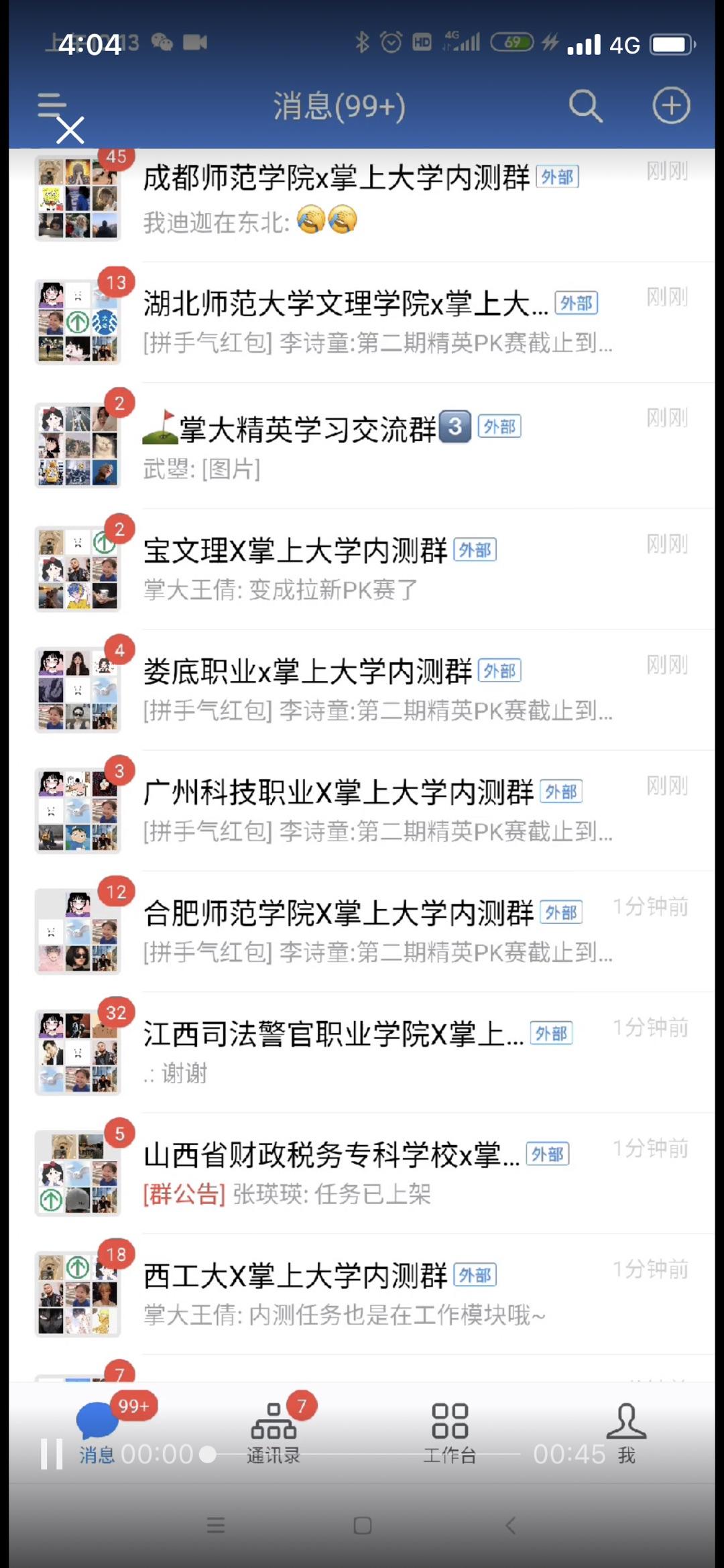Select the 消息 tab
The image size is (724, 1568).
click(x=97, y=1432)
